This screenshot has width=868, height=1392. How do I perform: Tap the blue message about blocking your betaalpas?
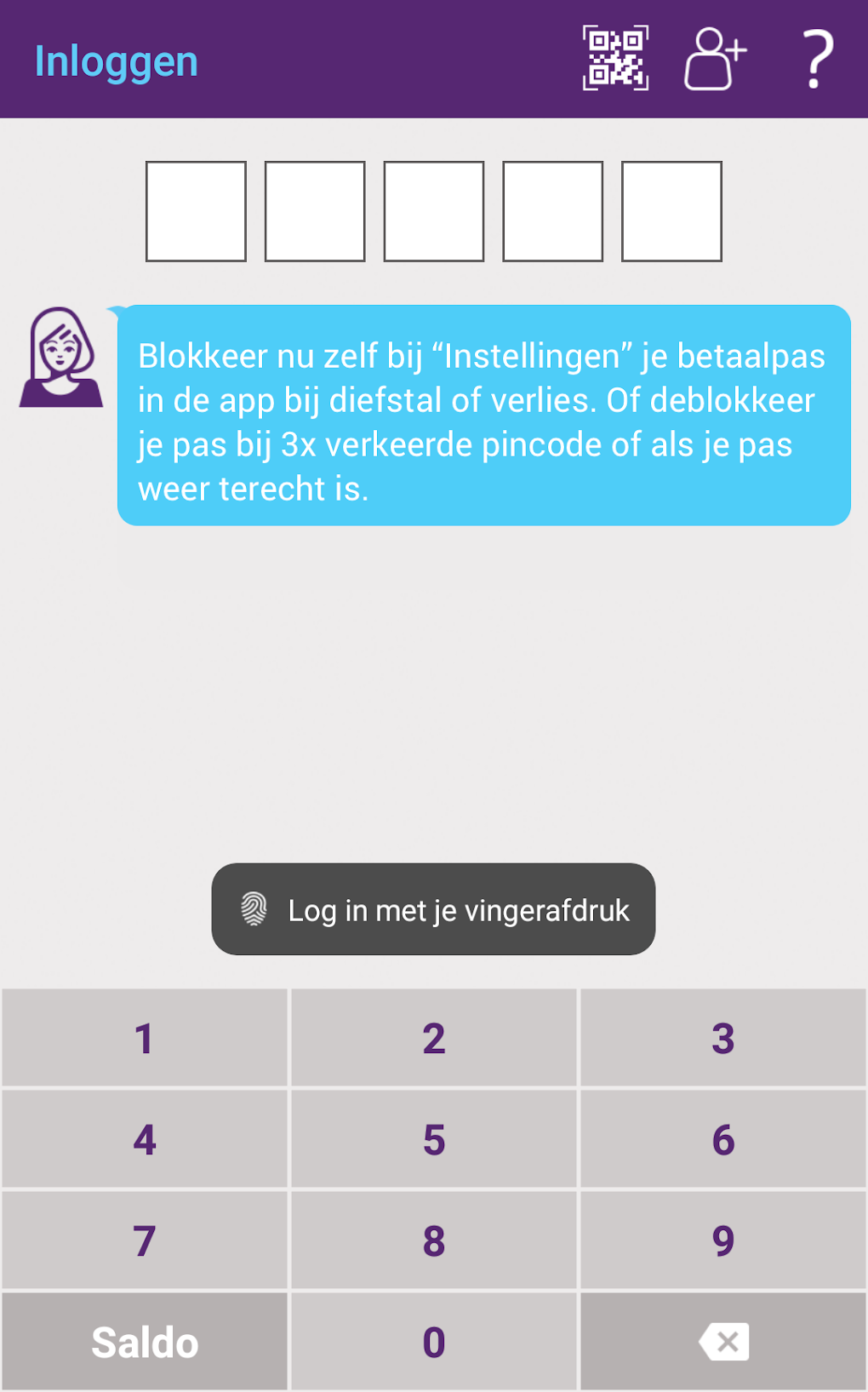[483, 417]
